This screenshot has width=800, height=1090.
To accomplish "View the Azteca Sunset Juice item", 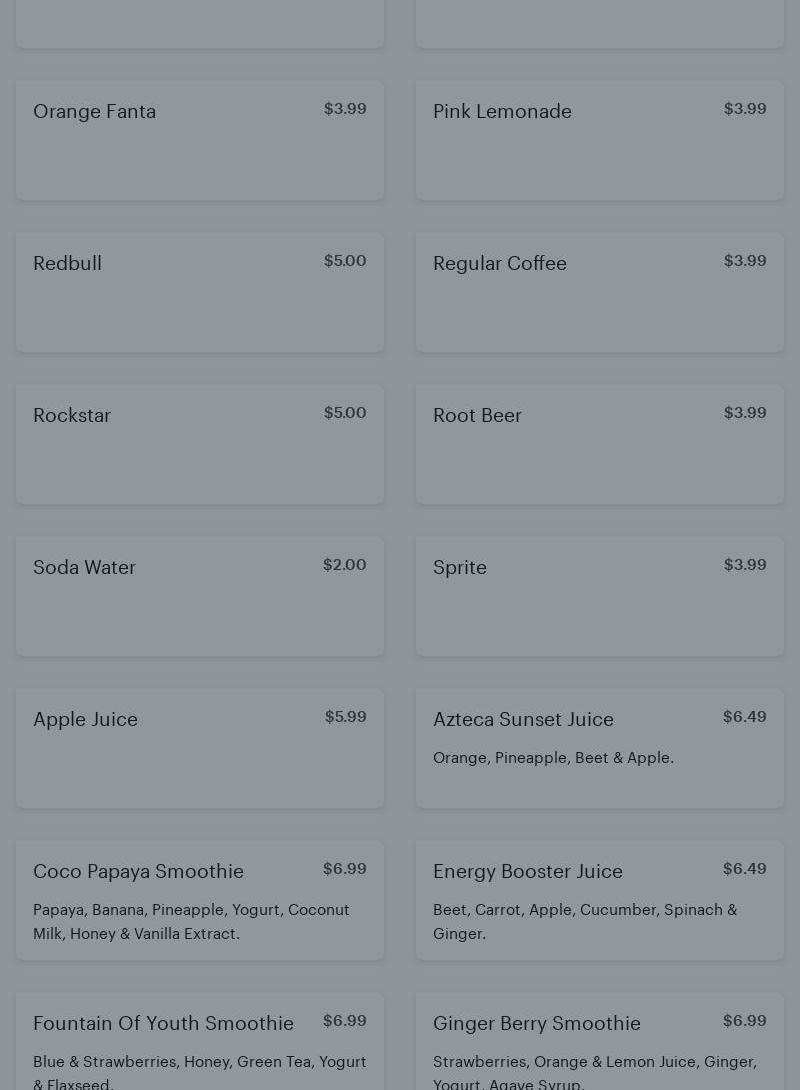I will [x=600, y=748].
